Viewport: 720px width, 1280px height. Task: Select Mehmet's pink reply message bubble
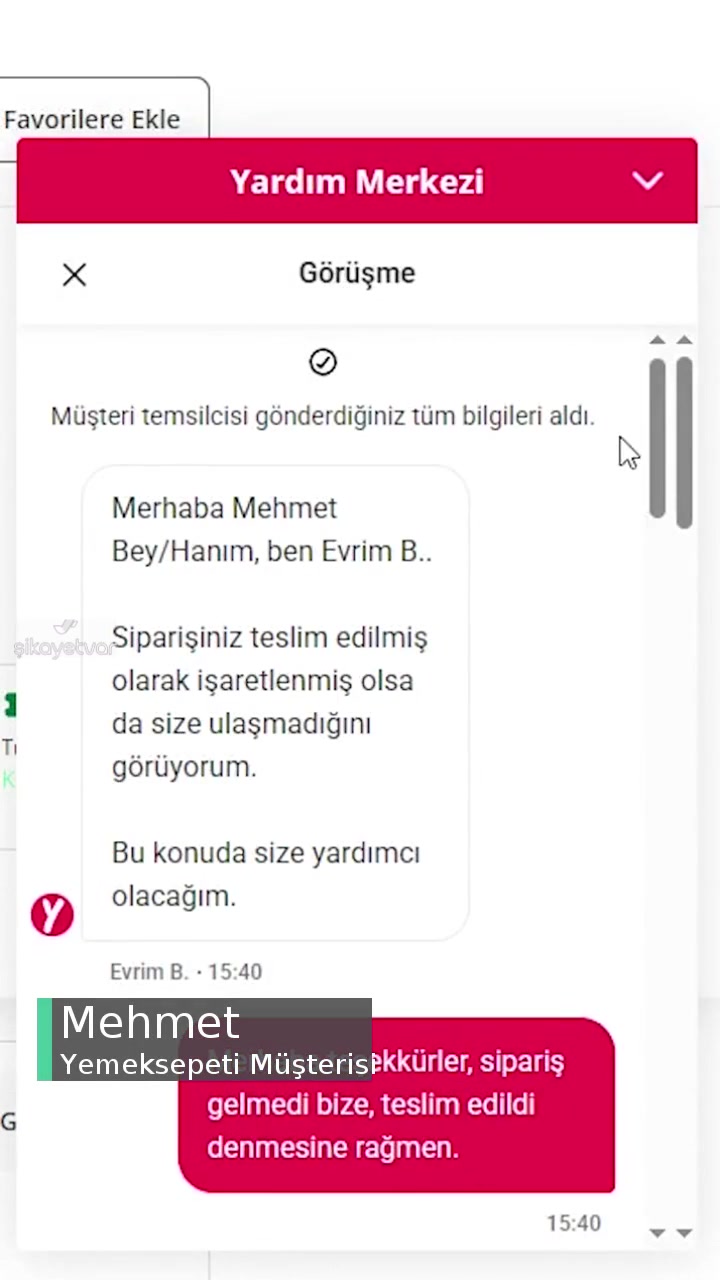coord(396,1104)
